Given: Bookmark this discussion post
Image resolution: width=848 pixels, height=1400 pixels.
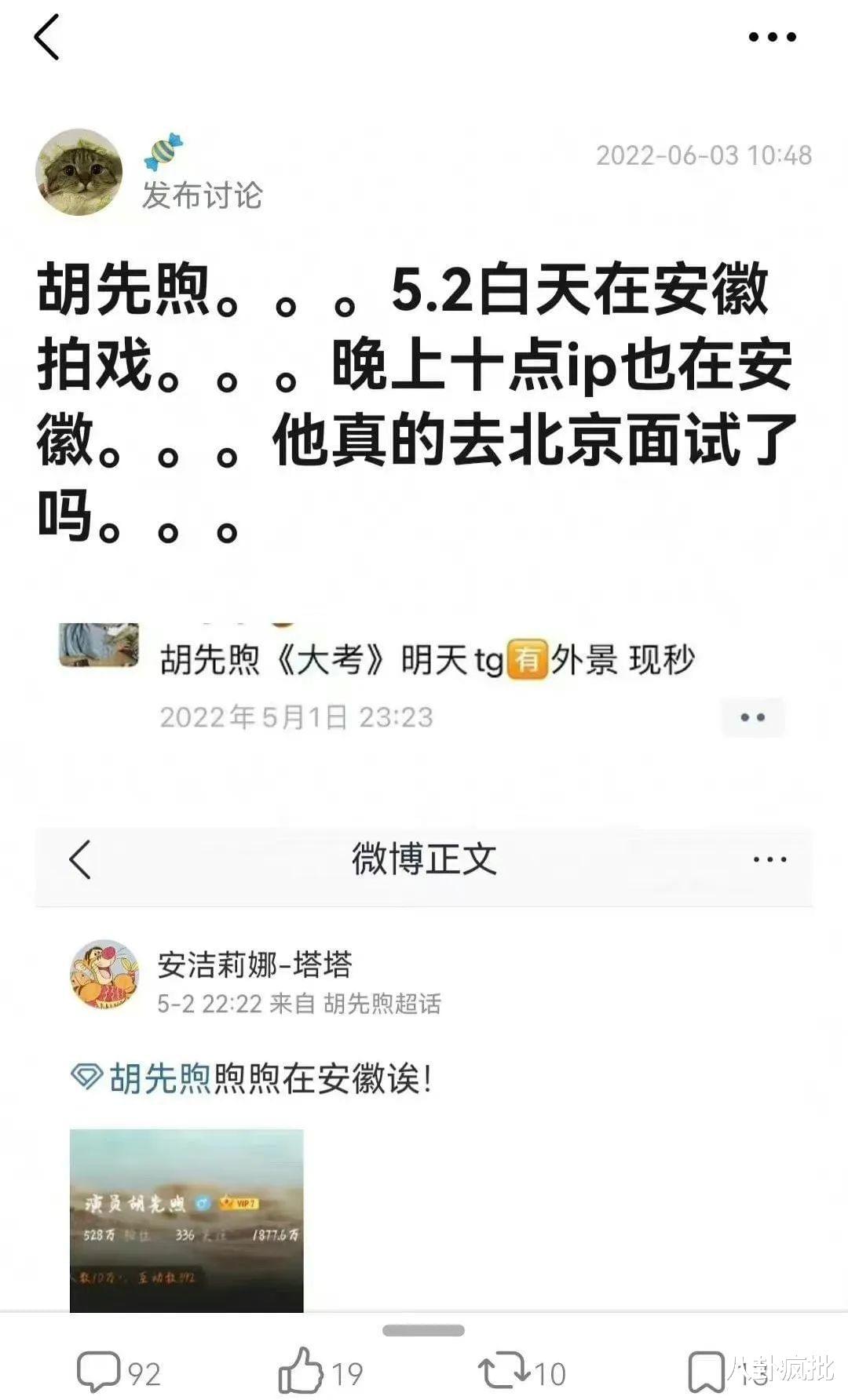Looking at the screenshot, I should (x=706, y=1372).
